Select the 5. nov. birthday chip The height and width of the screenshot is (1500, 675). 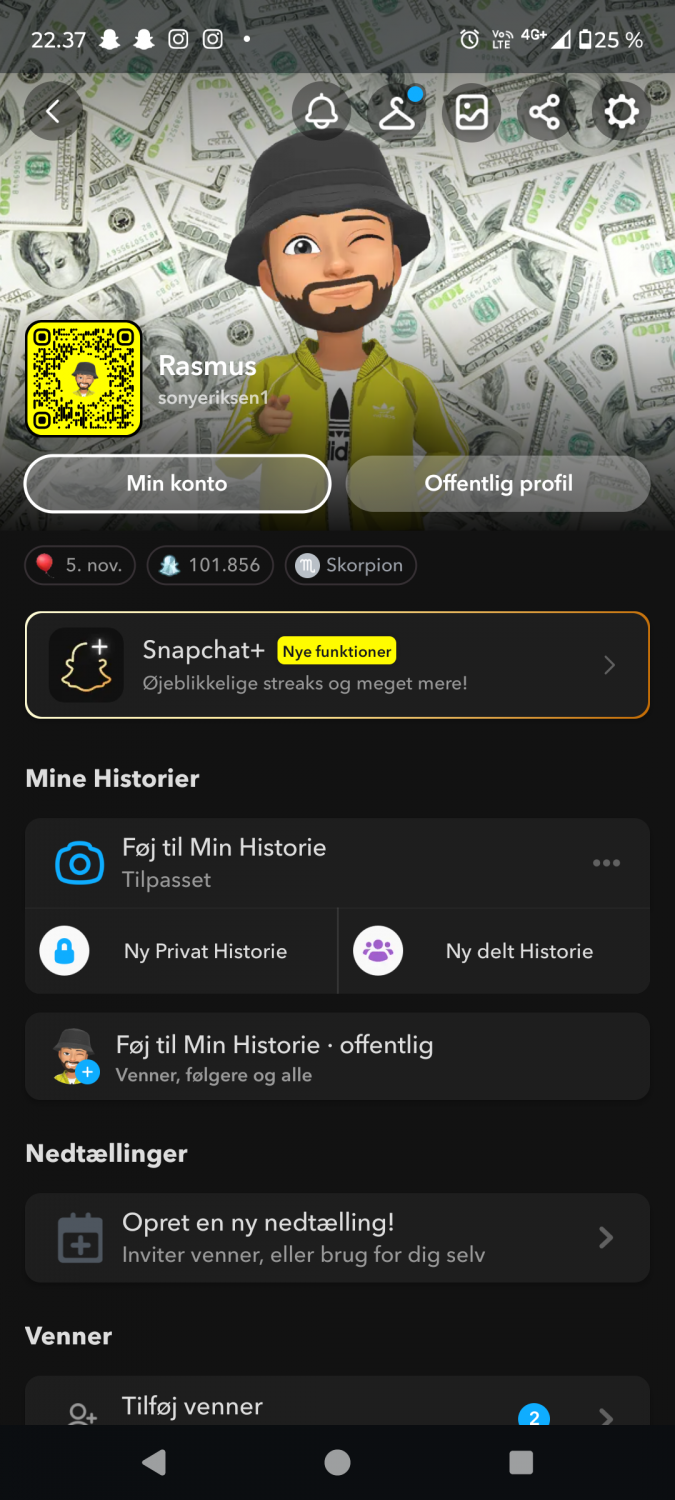click(80, 565)
